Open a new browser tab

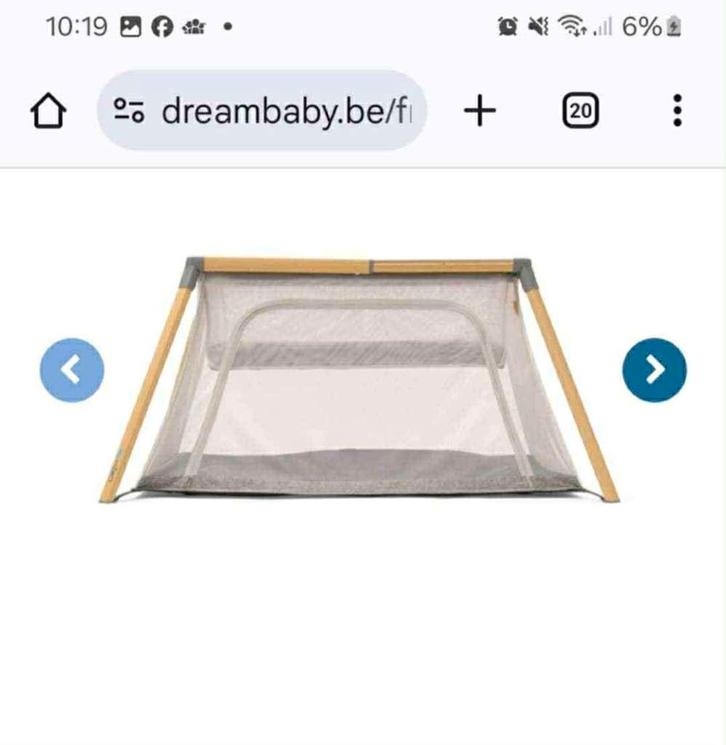click(x=480, y=111)
